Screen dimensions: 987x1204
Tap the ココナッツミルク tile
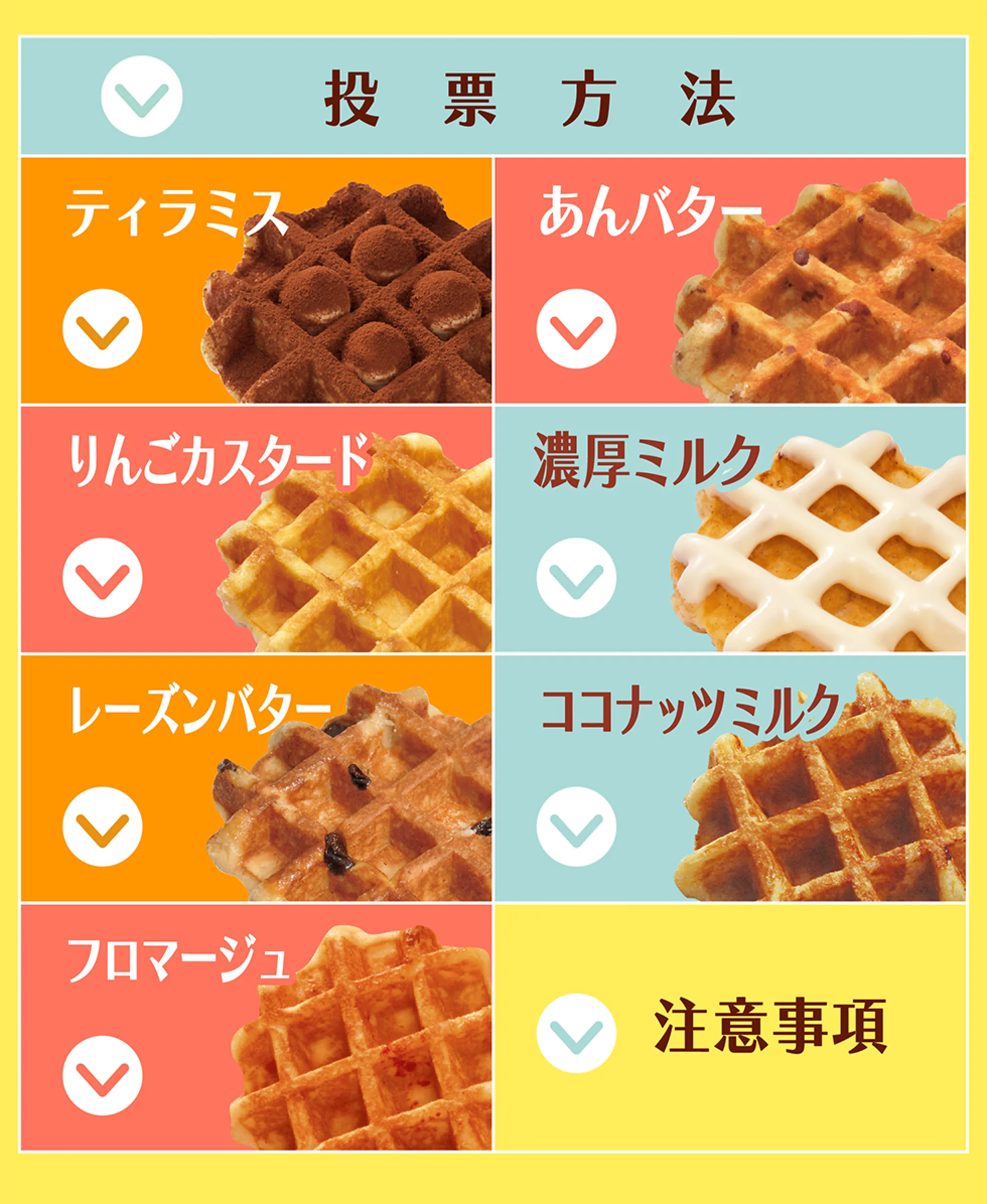point(730,778)
